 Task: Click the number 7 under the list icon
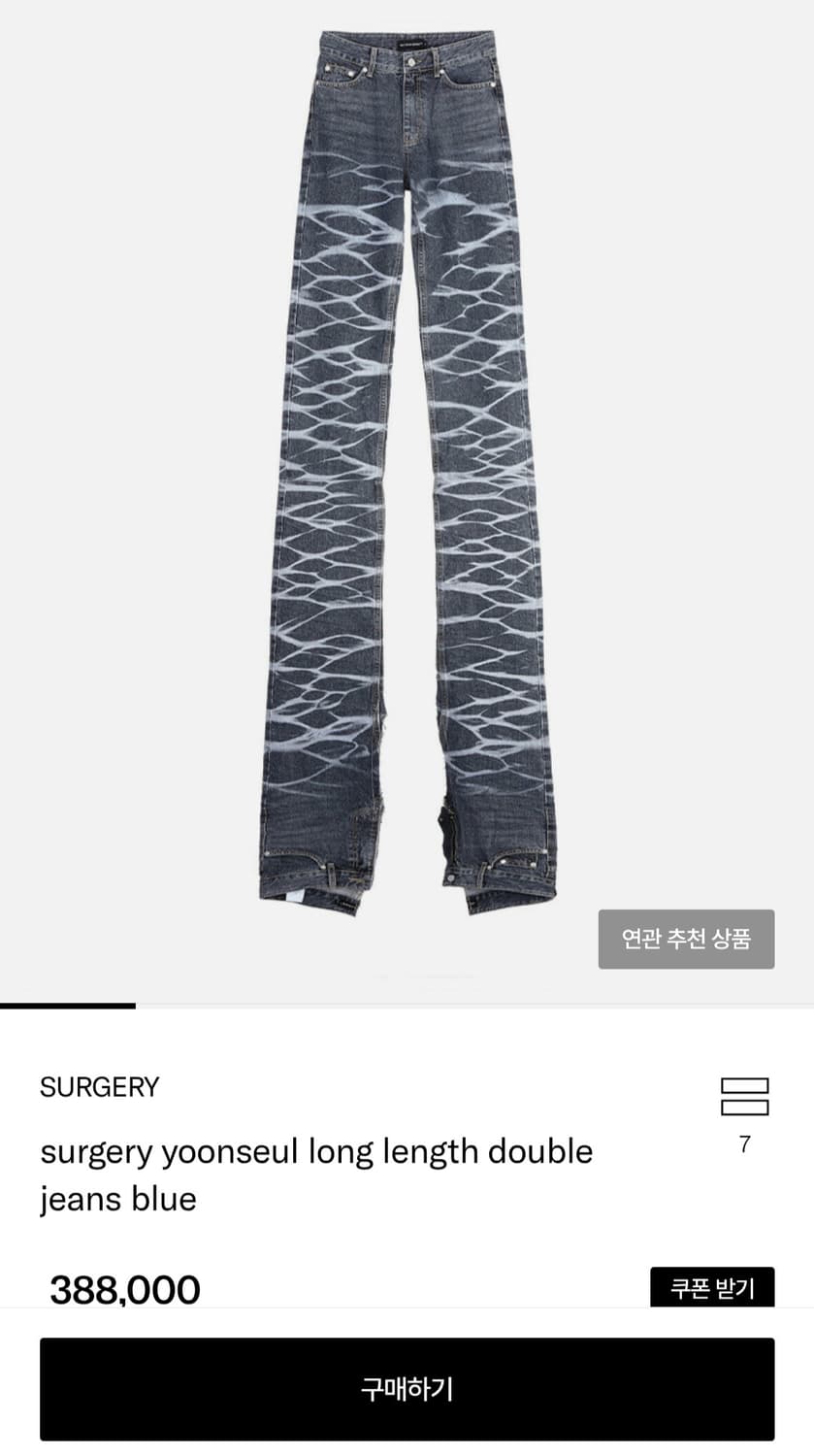(743, 1145)
